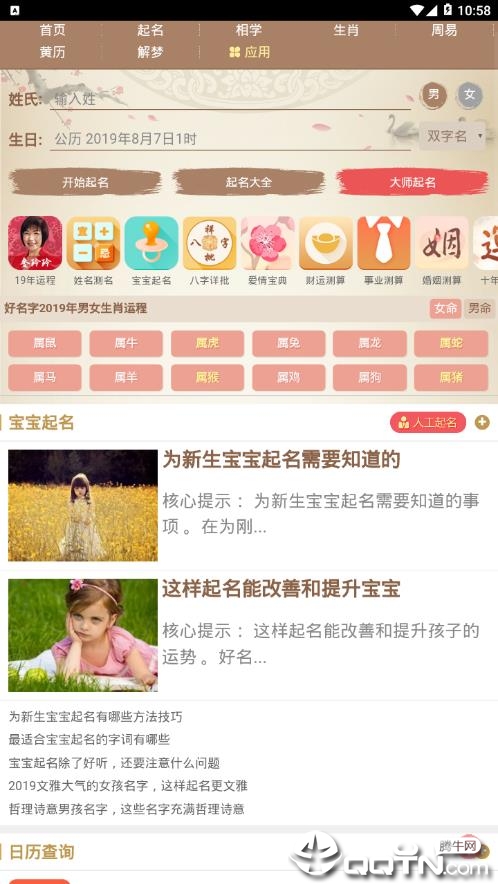
Task: Open the 解梦 tab
Action: [x=150, y=52]
